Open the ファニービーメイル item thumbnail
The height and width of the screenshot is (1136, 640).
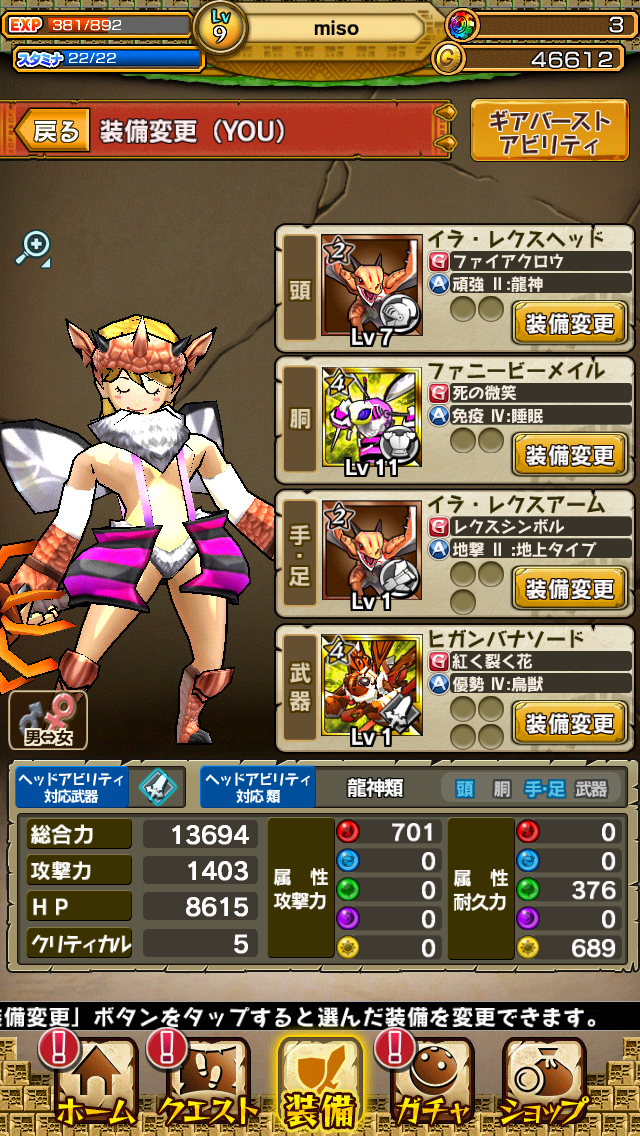click(x=371, y=417)
